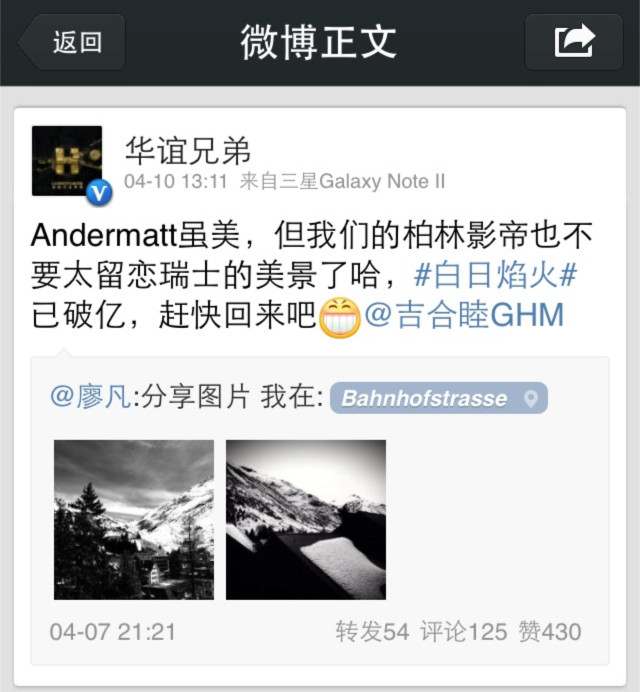Open 赞430 likes of original post
Image resolution: width=640 pixels, height=692 pixels.
coord(550,632)
